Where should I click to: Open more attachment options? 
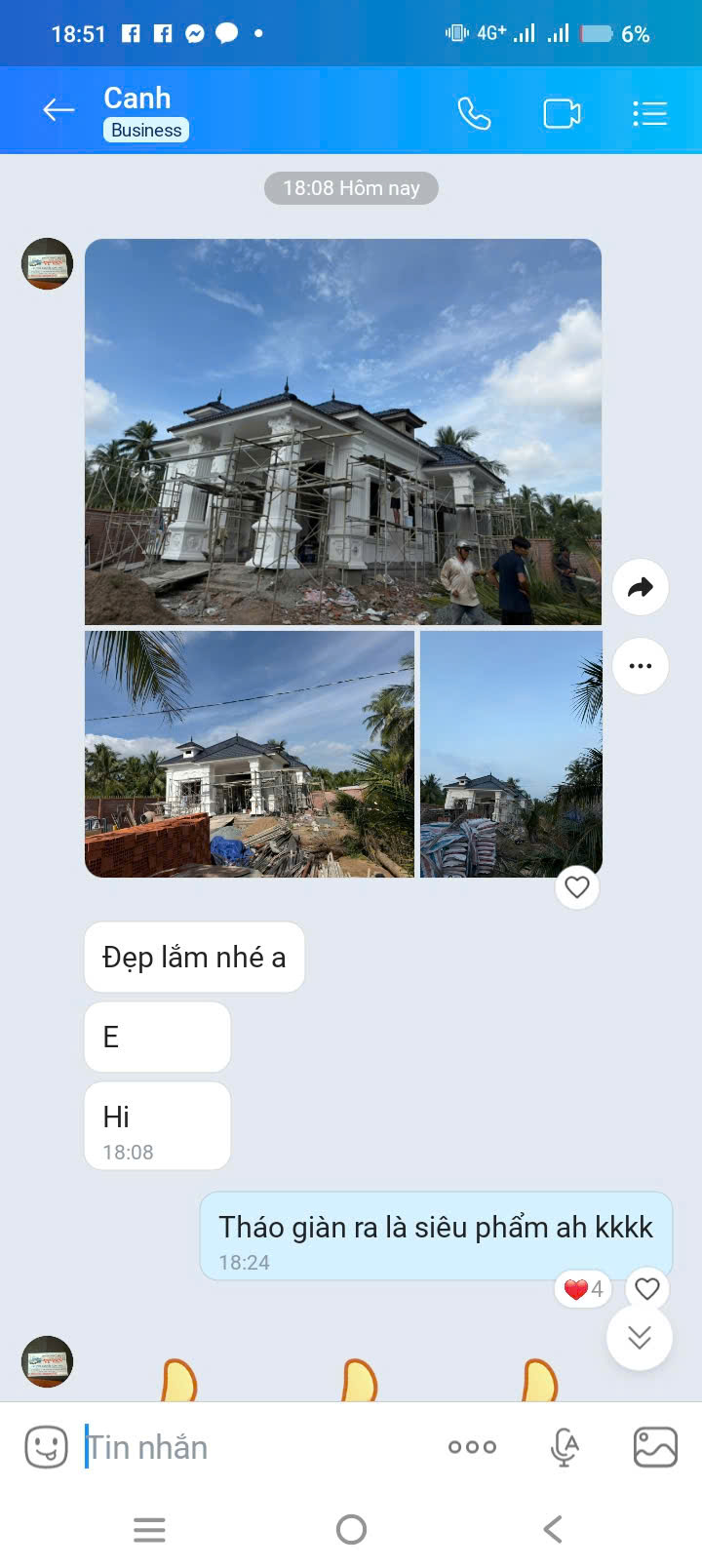tap(472, 1447)
